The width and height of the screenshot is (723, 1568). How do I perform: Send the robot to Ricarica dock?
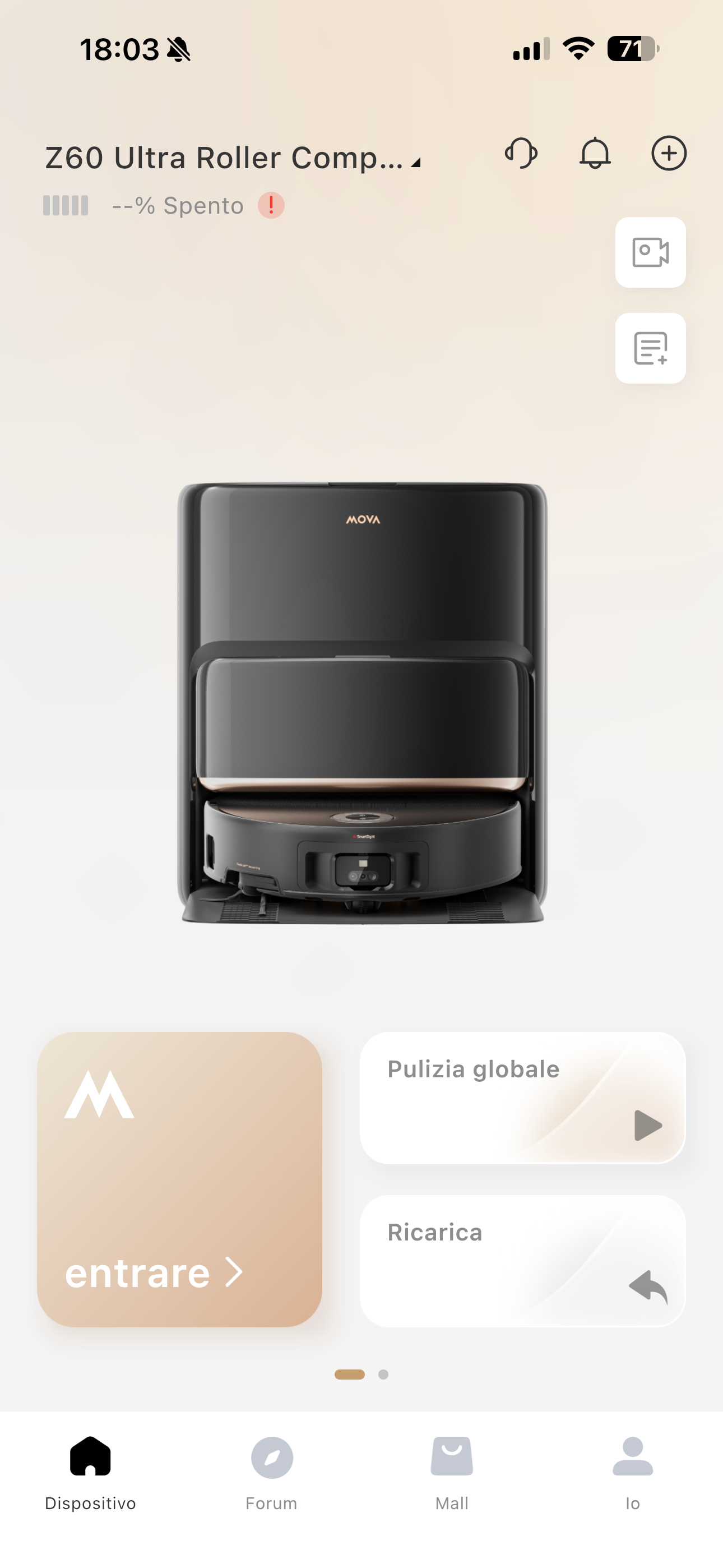click(x=522, y=1261)
